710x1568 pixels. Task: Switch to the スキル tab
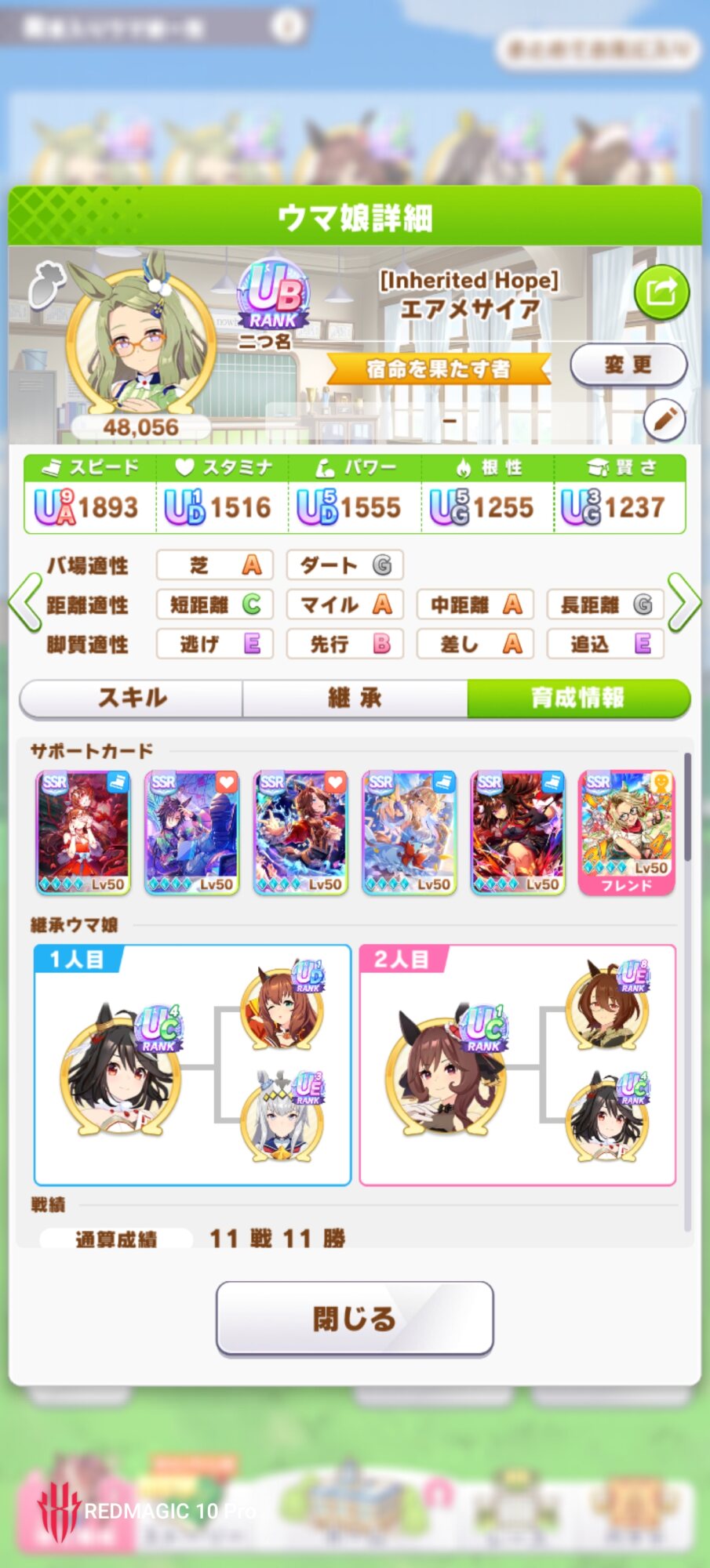pyautogui.click(x=131, y=698)
